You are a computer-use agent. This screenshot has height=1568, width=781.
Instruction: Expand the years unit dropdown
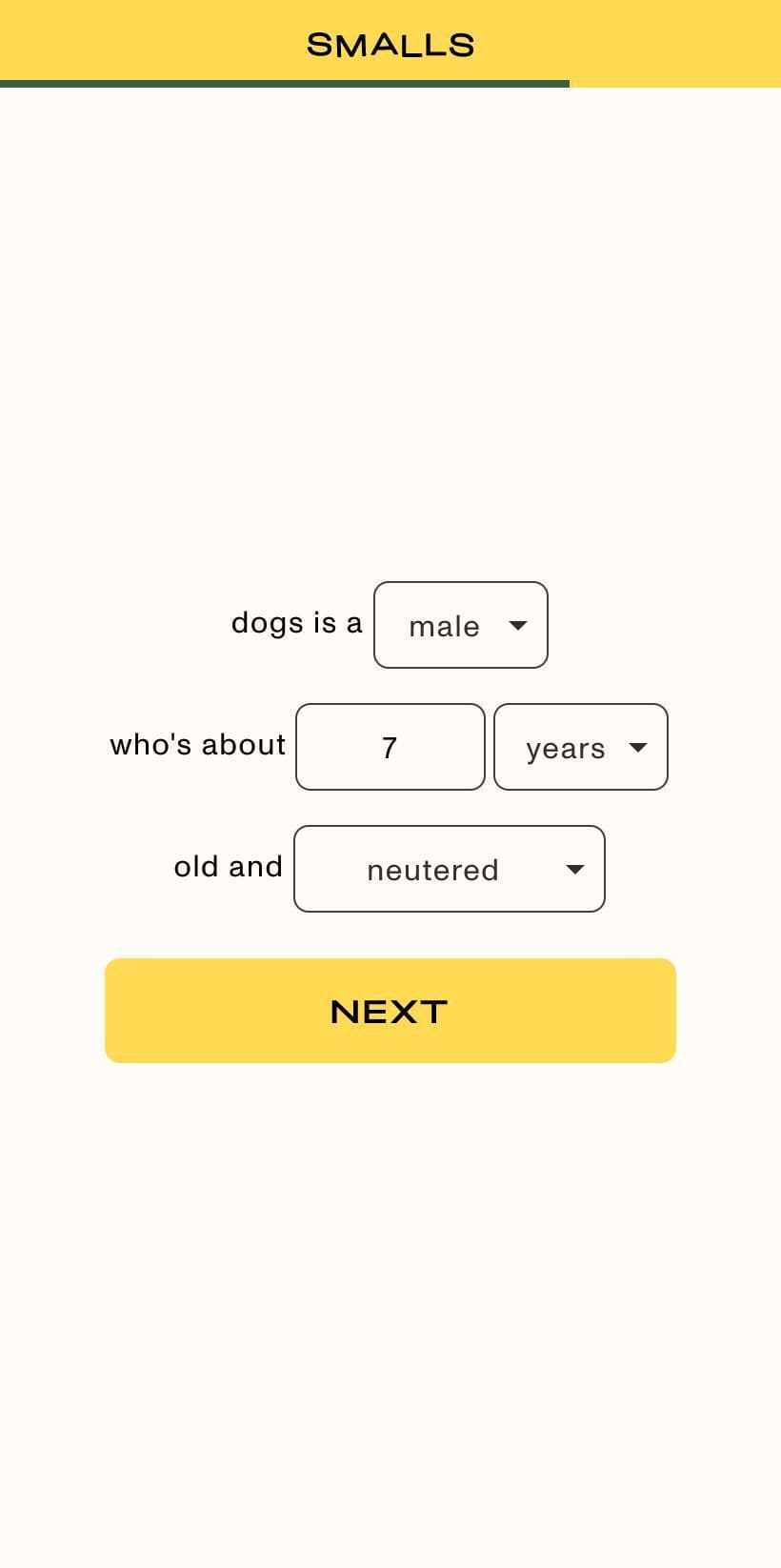pos(580,747)
